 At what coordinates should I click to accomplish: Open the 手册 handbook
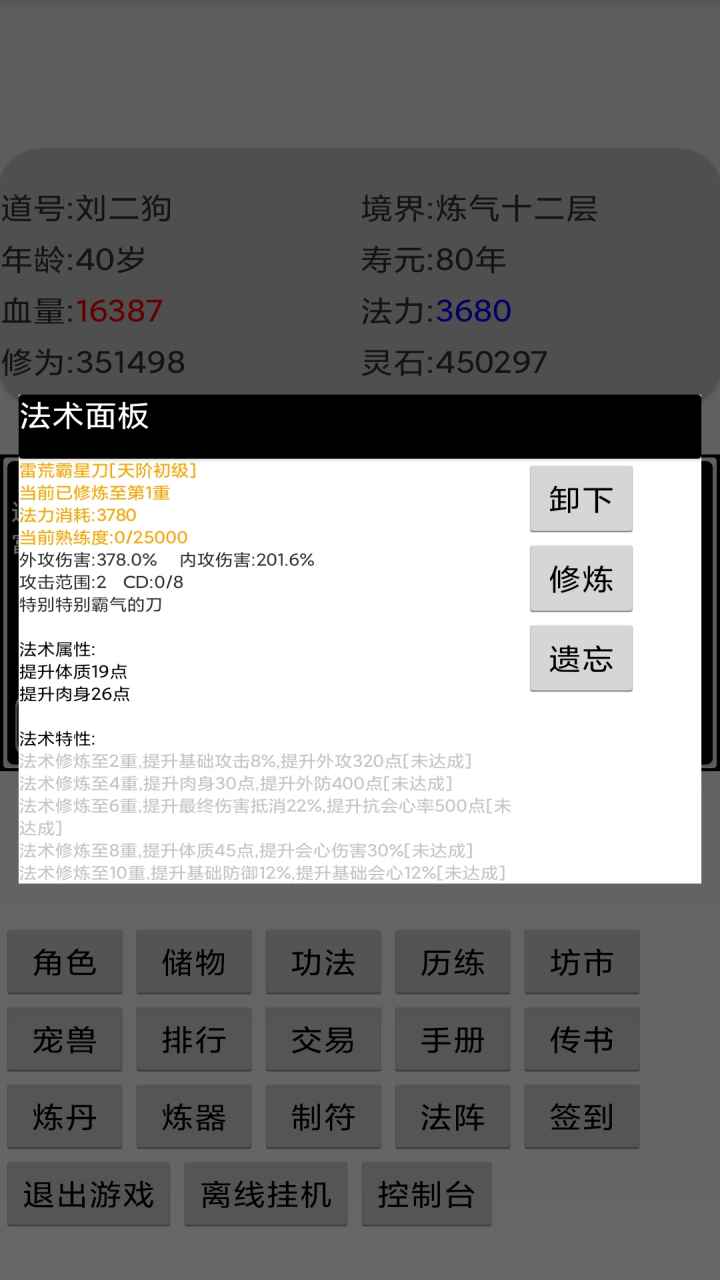452,1040
